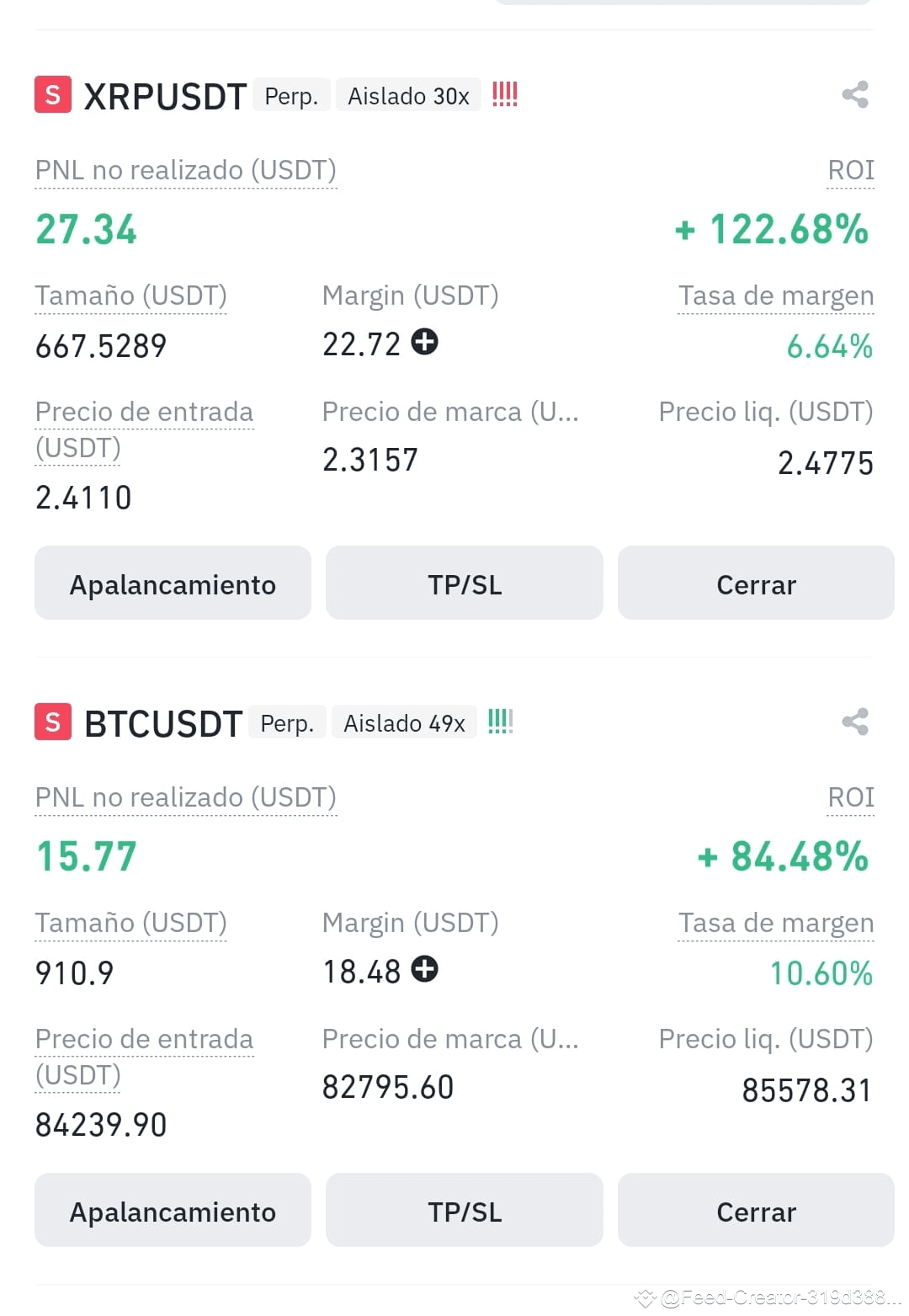Open the BTCUSDT contract title
The height and width of the screenshot is (1316, 909).
point(163,723)
